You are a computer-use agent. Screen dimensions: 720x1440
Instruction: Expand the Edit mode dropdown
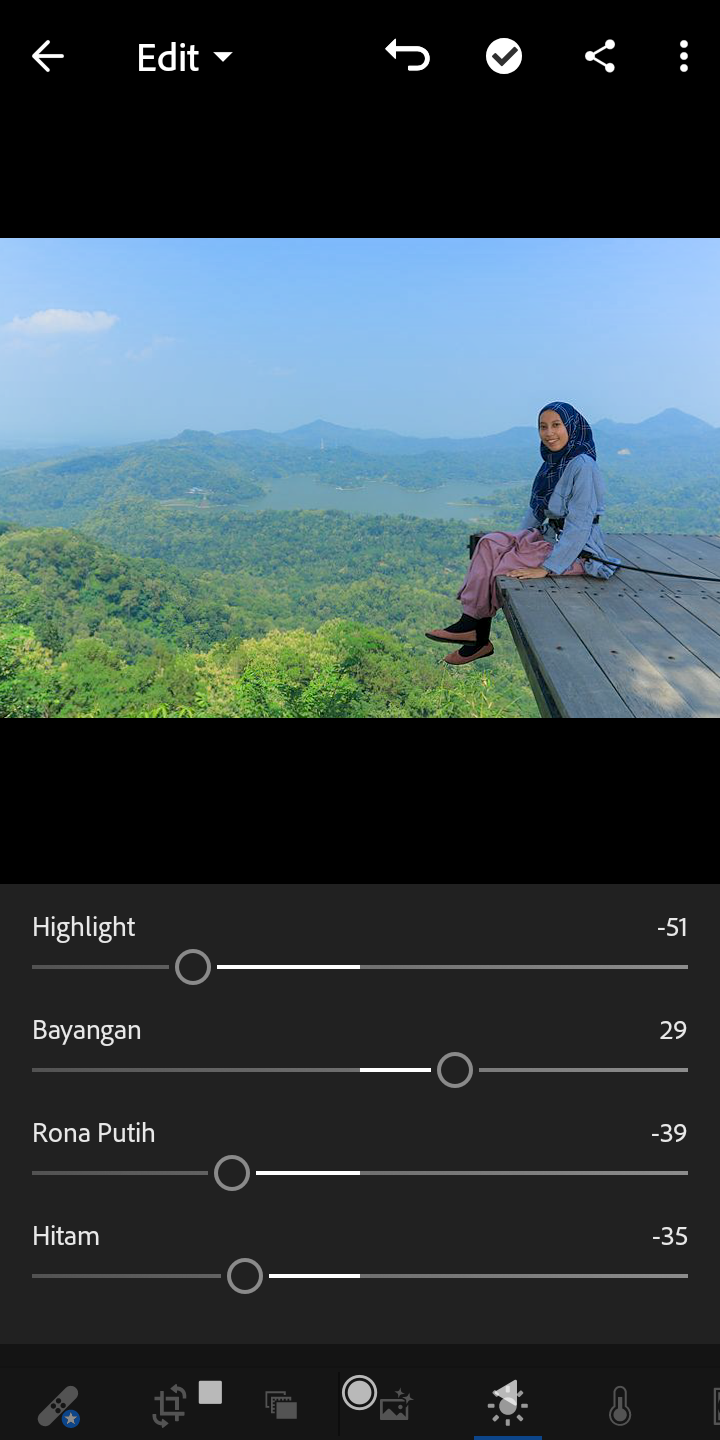[184, 58]
